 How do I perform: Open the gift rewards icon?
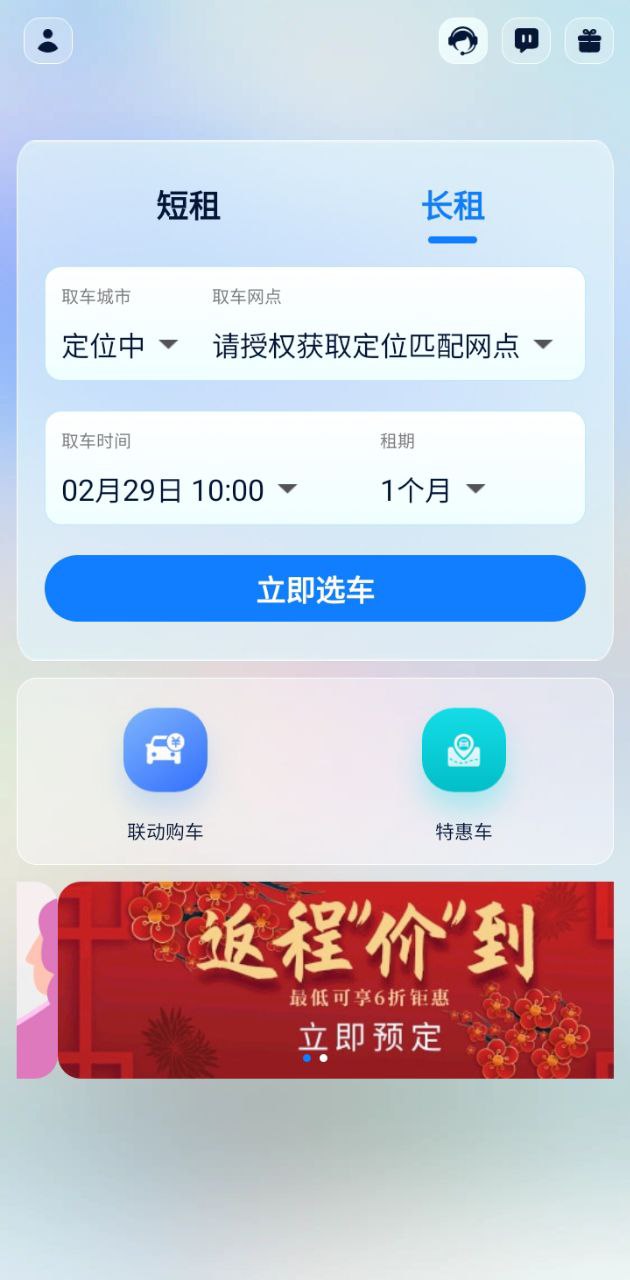[x=589, y=41]
